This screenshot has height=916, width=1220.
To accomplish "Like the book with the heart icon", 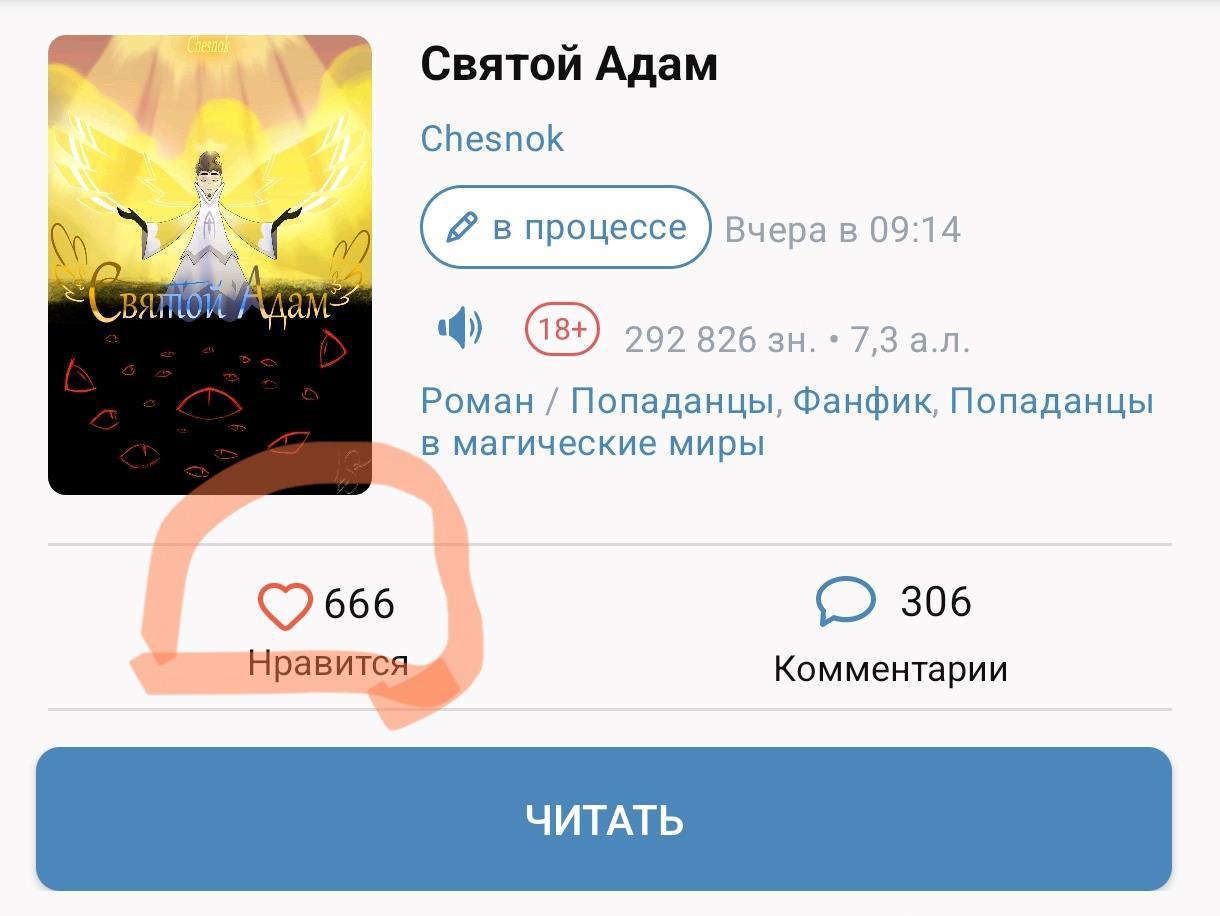I will (x=286, y=606).
